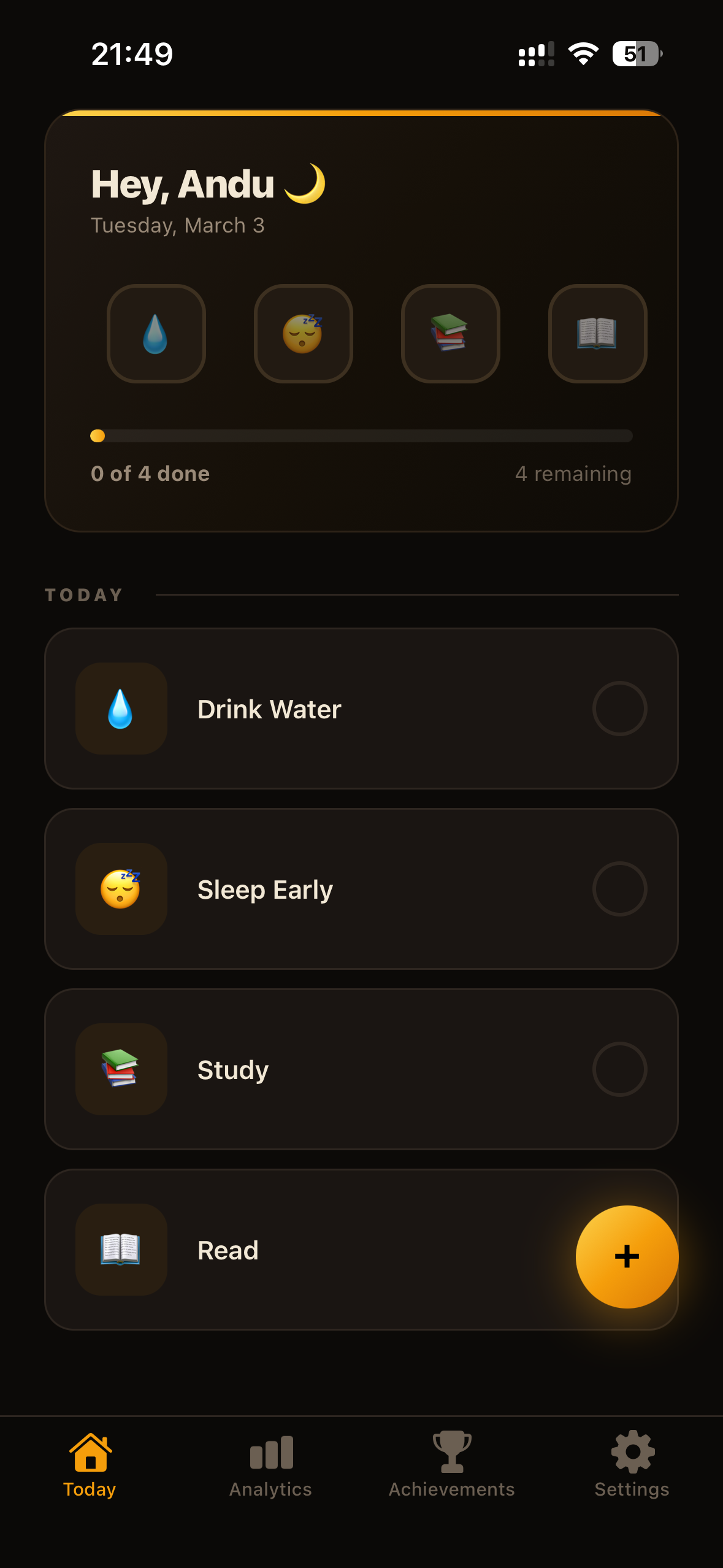Check off the Sleep Early habit
723x1568 pixels.
[x=621, y=889]
